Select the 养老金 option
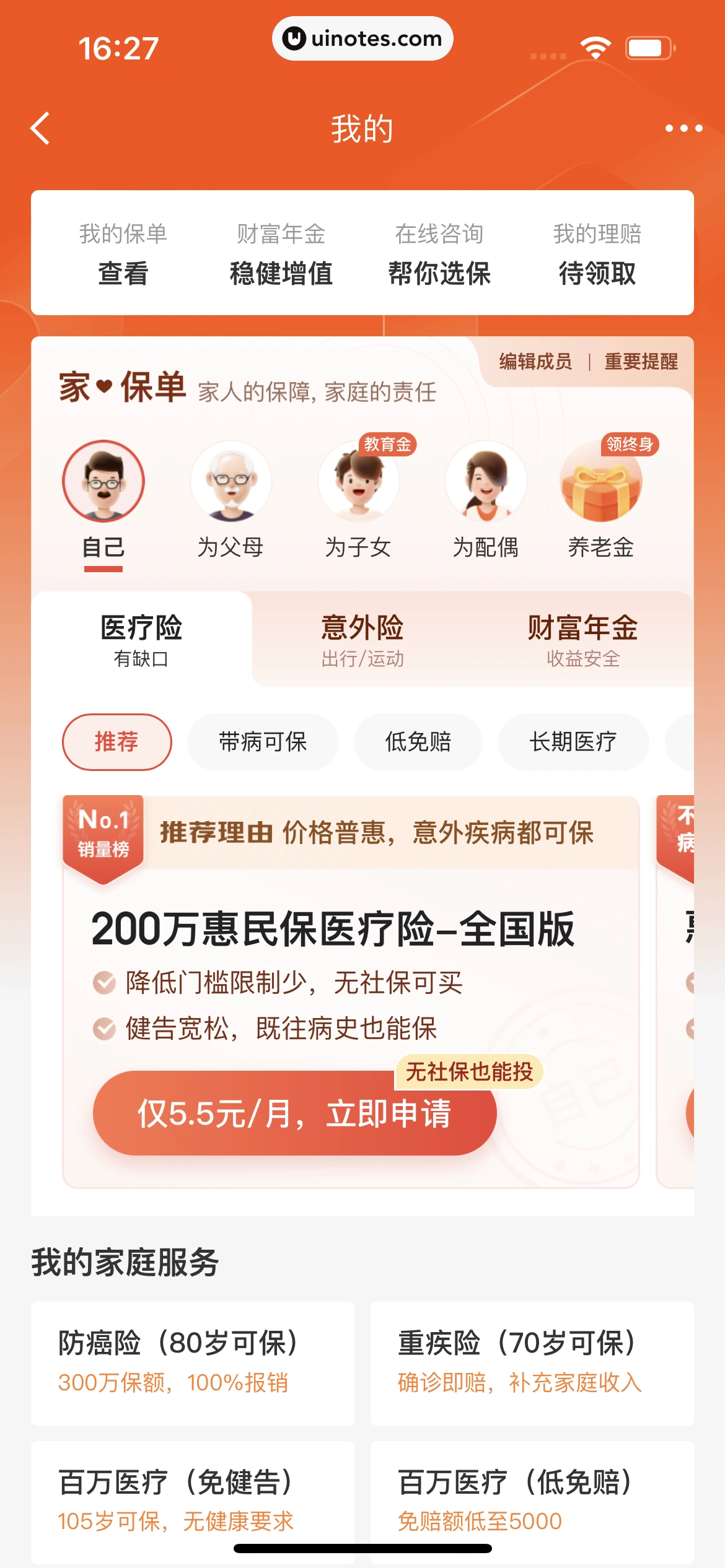The width and height of the screenshot is (725, 1568). [600, 499]
